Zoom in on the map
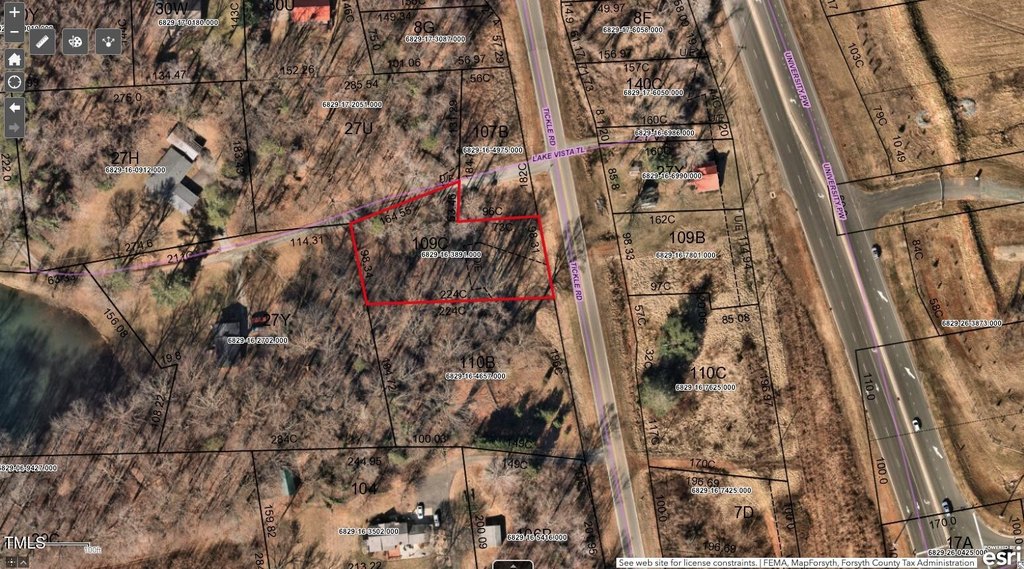Image resolution: width=1024 pixels, height=569 pixels. [15, 11]
